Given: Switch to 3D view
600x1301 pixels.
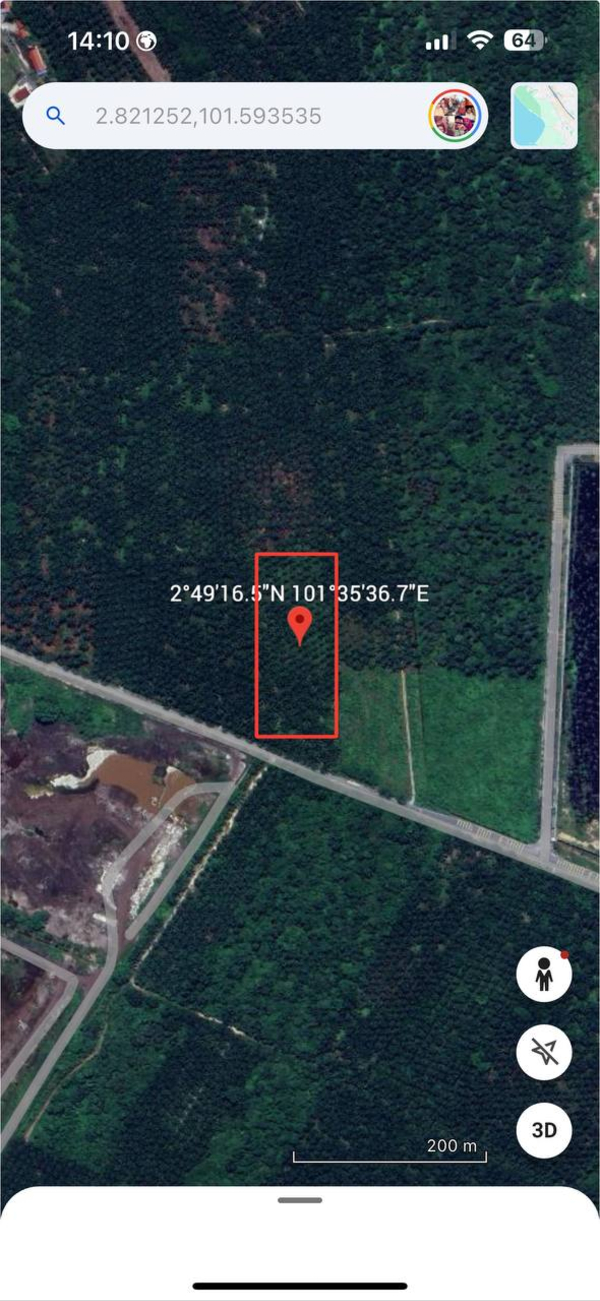Looking at the screenshot, I should pos(544,1130).
